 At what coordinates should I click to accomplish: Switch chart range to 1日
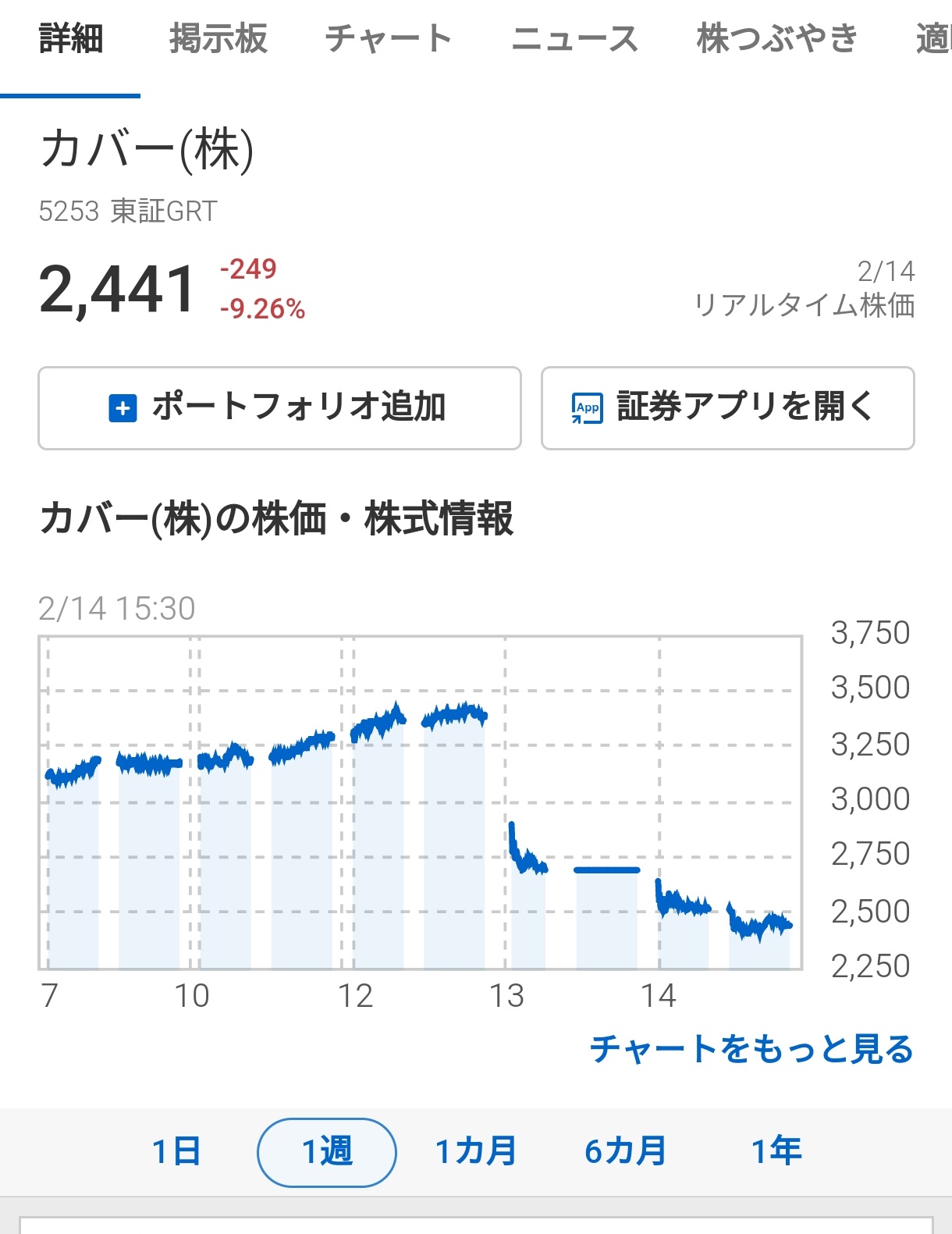click(176, 1151)
